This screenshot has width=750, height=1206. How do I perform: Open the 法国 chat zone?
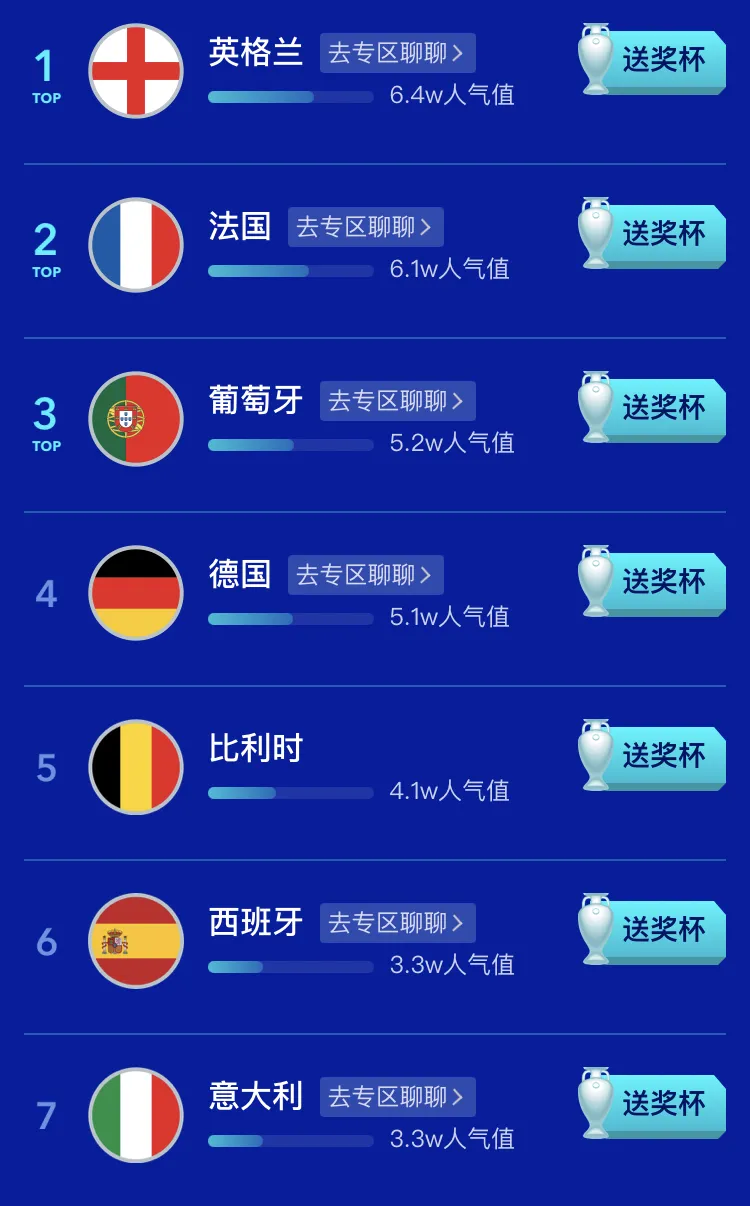pyautogui.click(x=365, y=227)
